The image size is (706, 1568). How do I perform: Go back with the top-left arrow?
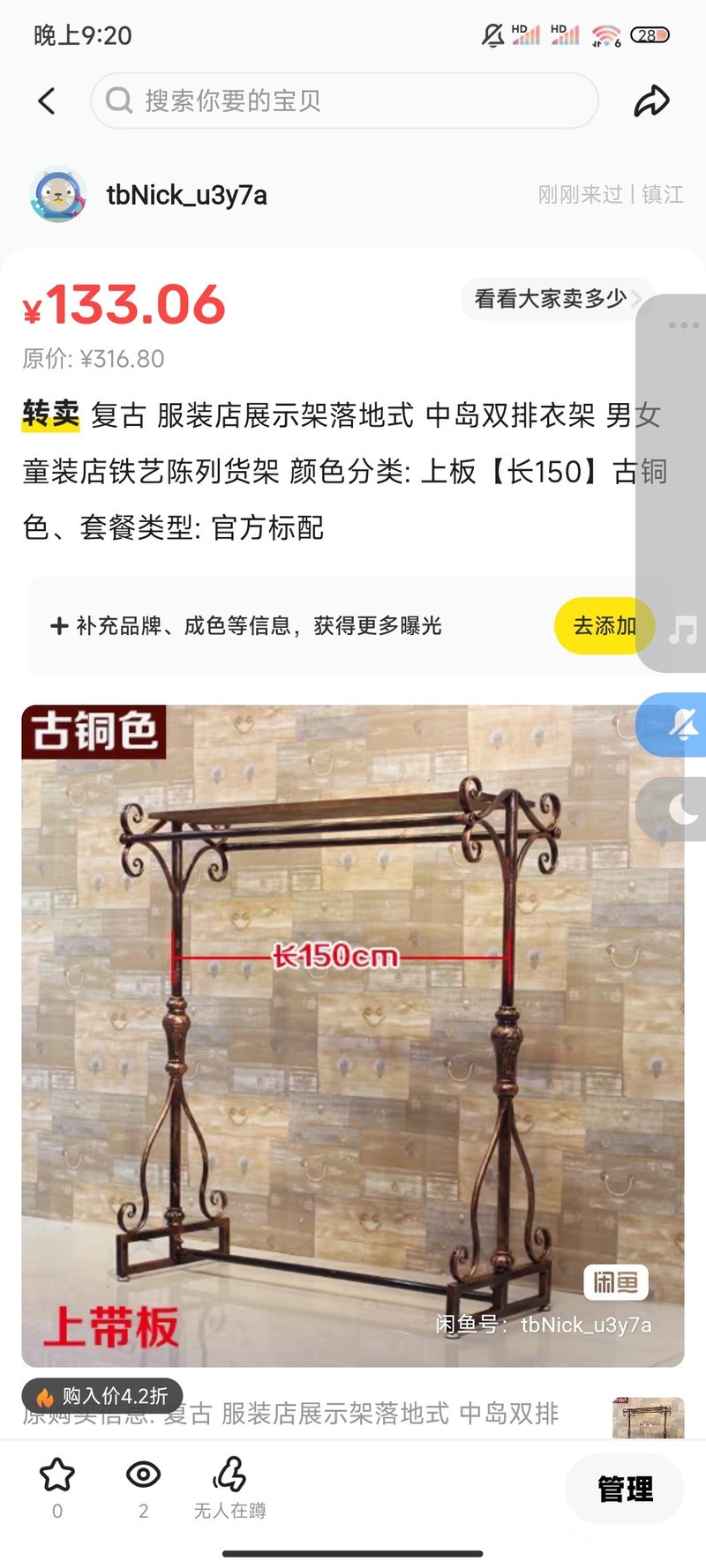coord(47,101)
